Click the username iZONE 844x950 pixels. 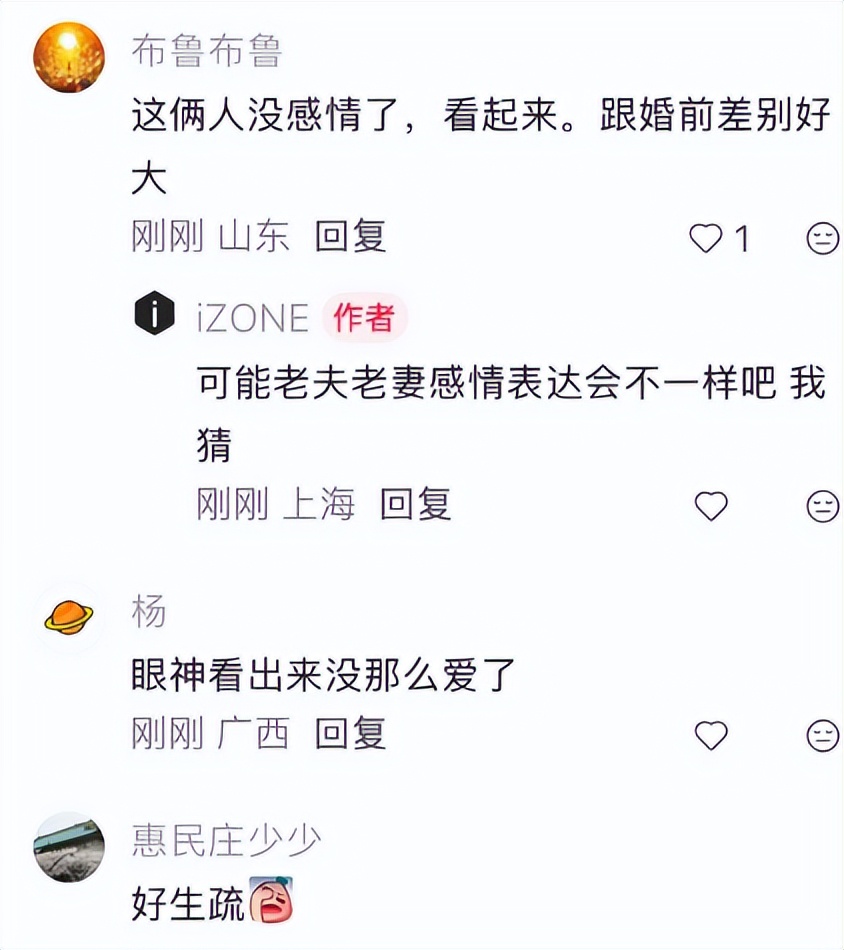(x=251, y=318)
